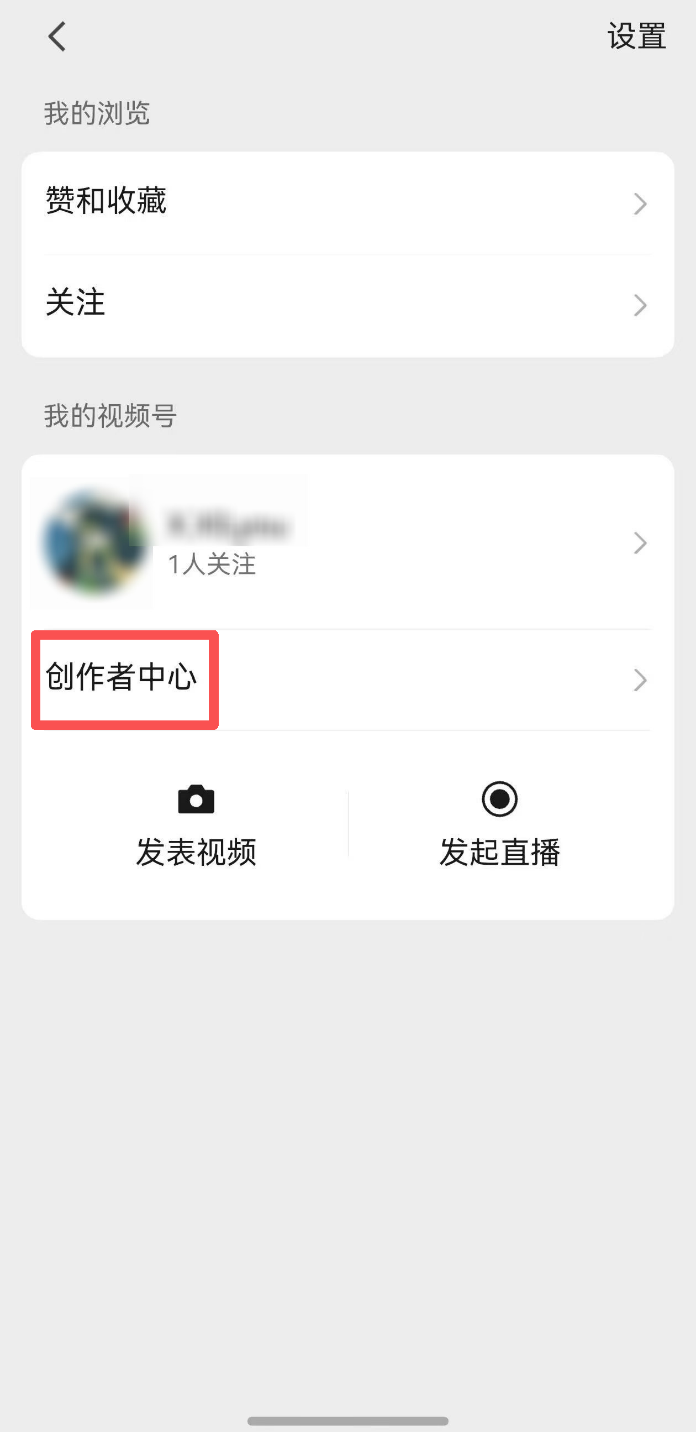This screenshot has height=1432, width=696.
Task: Open 创作者中心
Action: point(348,680)
